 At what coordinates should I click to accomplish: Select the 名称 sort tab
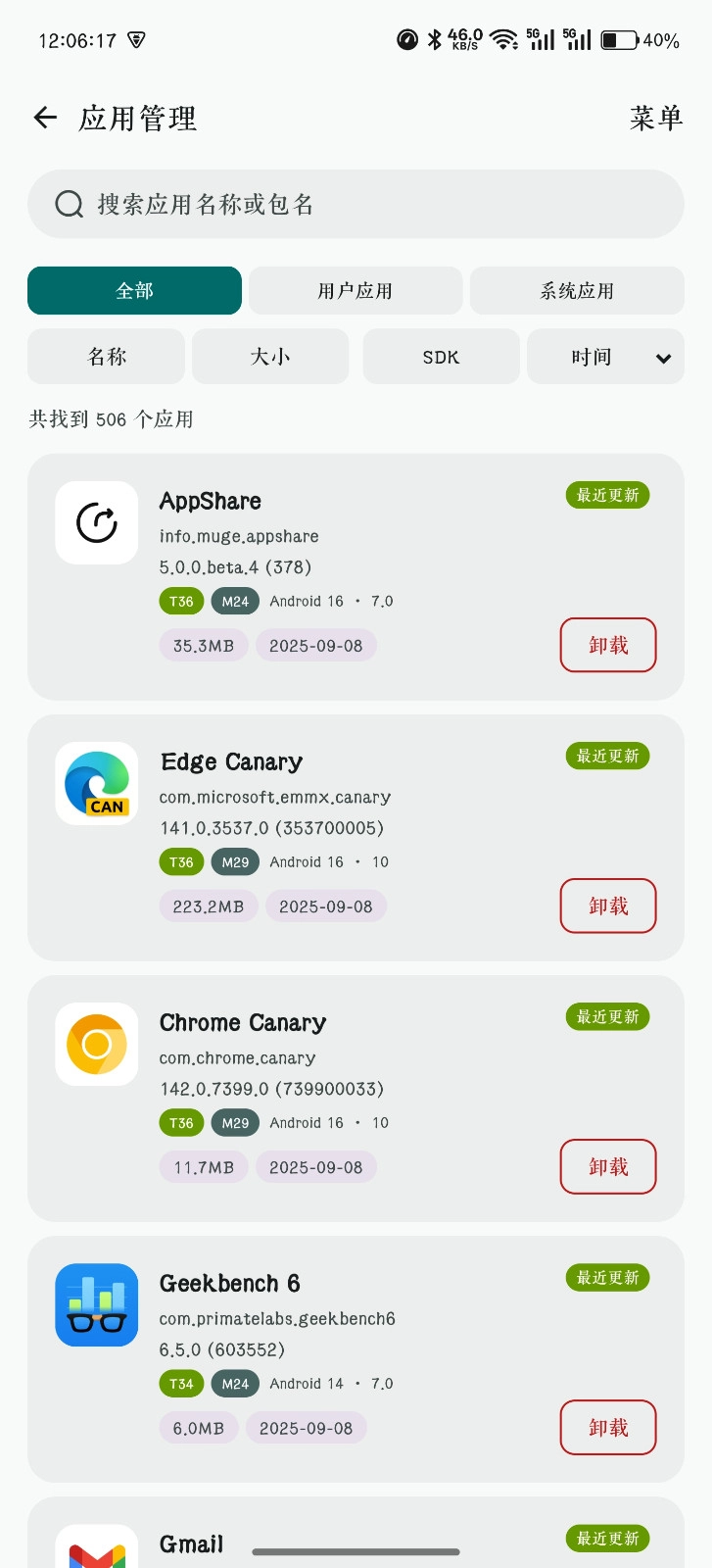(106, 357)
